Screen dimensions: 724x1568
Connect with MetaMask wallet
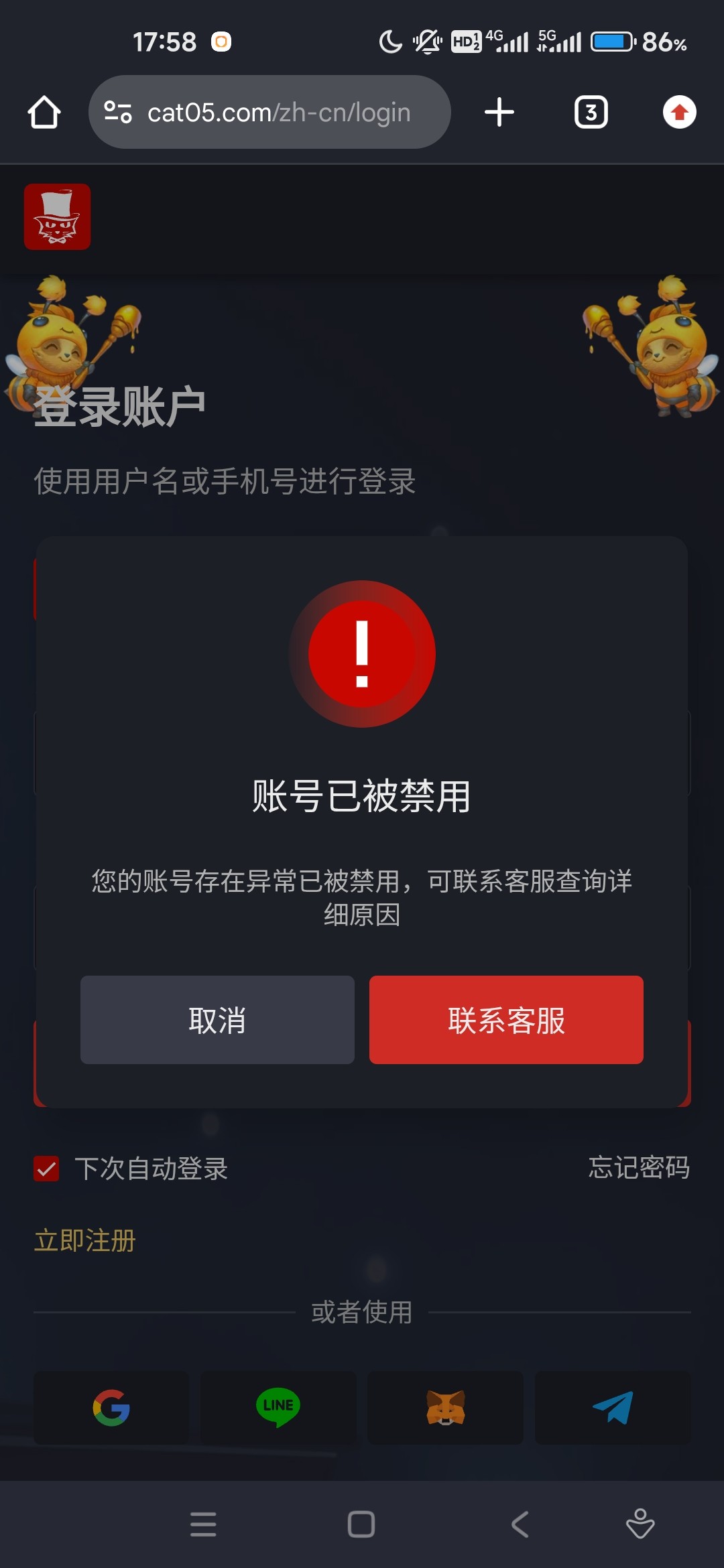click(446, 1409)
